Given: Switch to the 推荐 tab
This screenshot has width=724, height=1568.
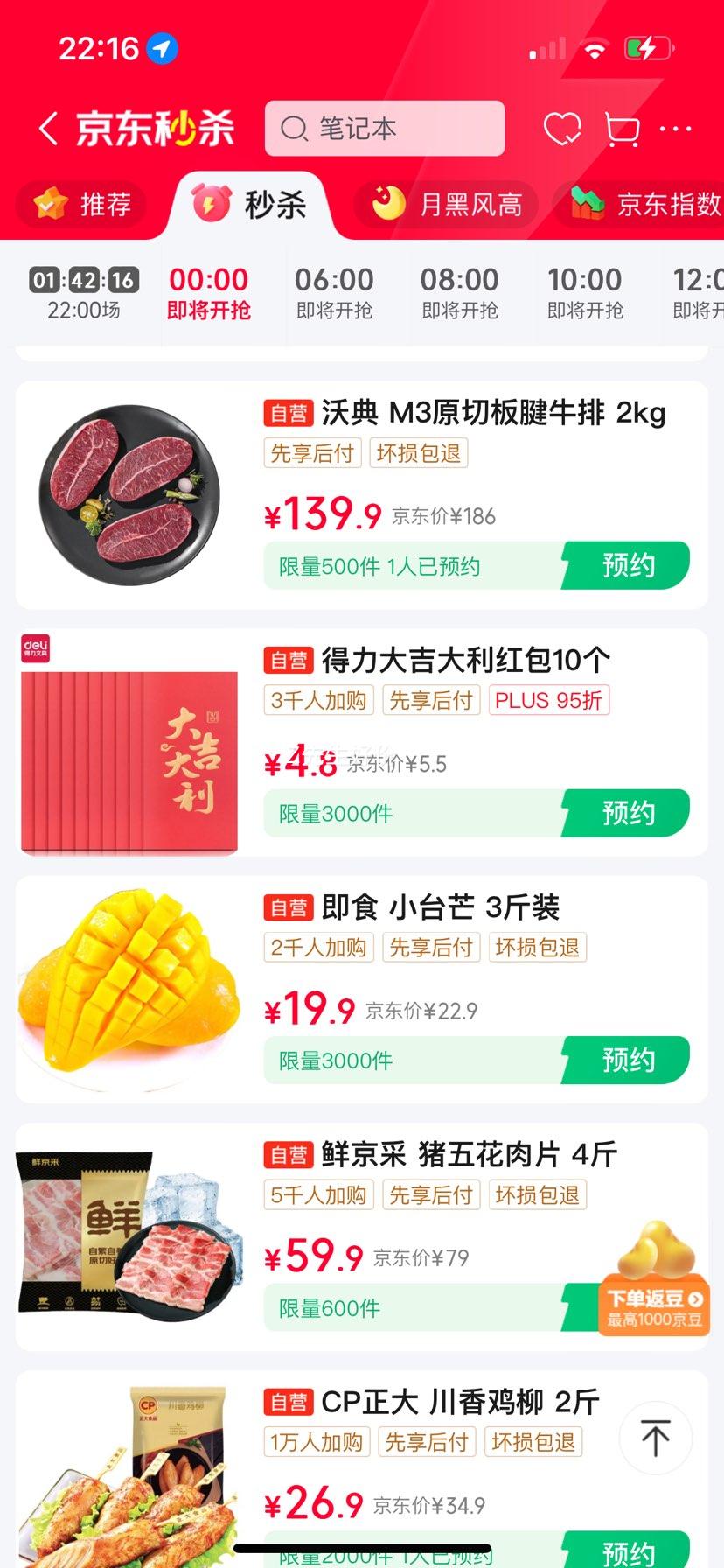Looking at the screenshot, I should pos(82,204).
